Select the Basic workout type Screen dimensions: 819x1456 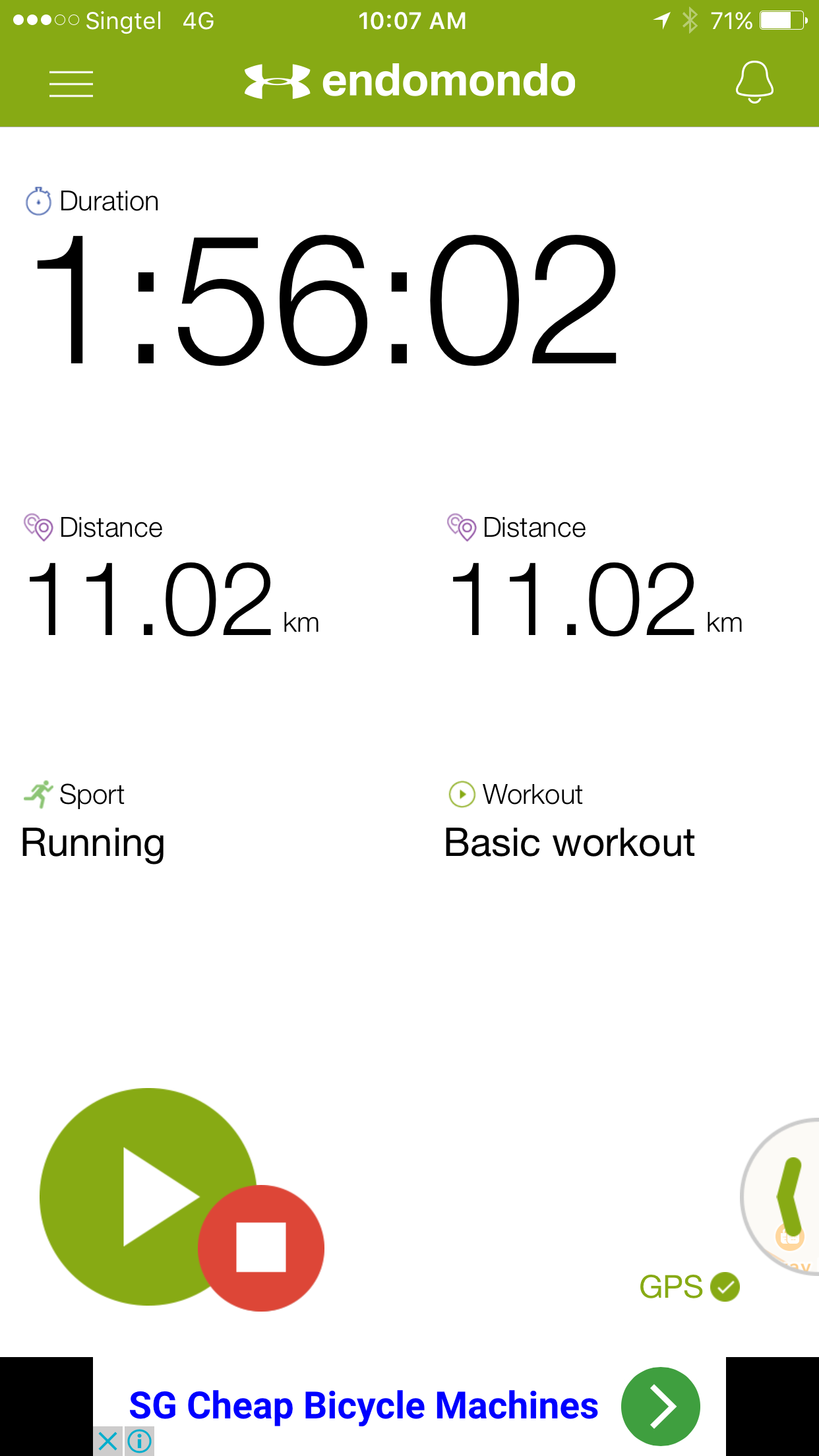[570, 822]
